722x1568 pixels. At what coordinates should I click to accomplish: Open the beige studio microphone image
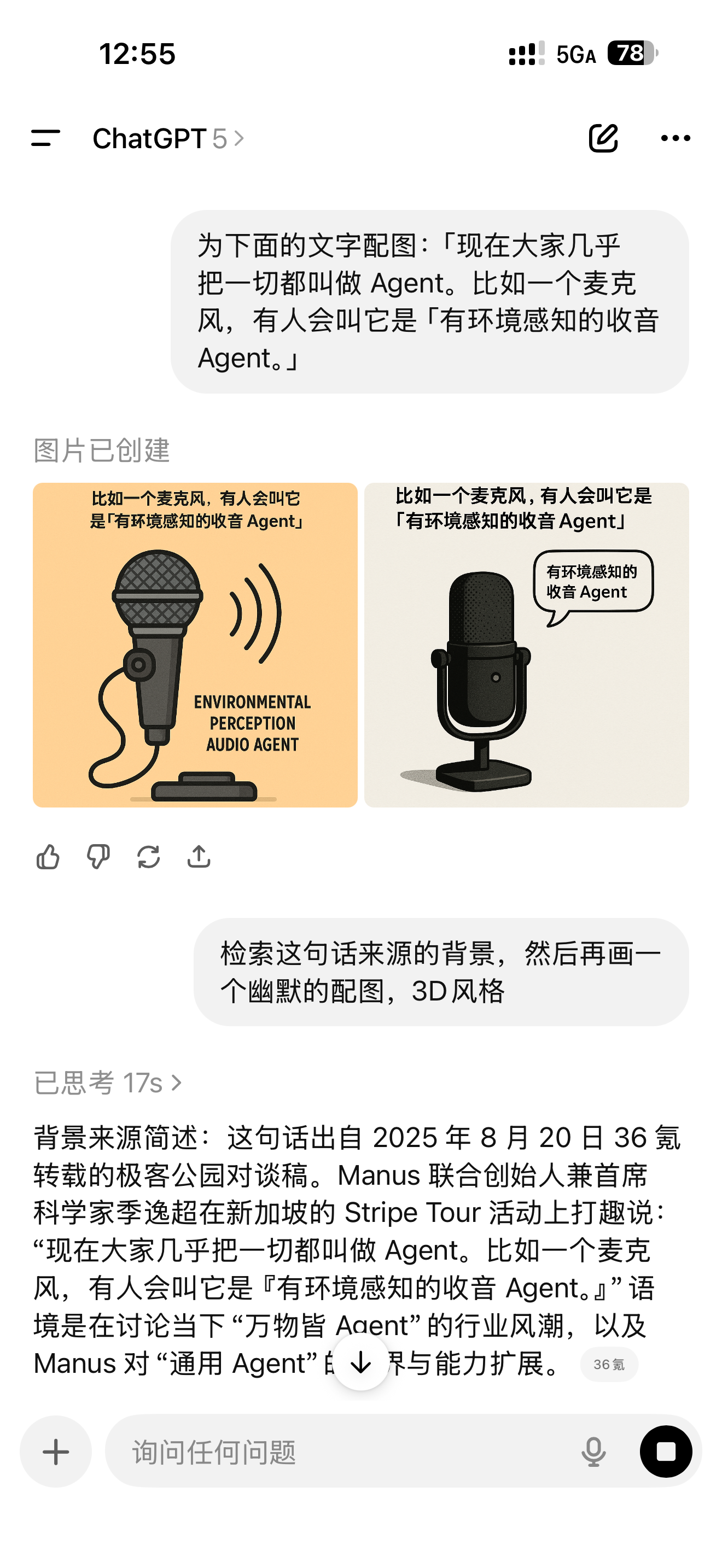[x=527, y=645]
